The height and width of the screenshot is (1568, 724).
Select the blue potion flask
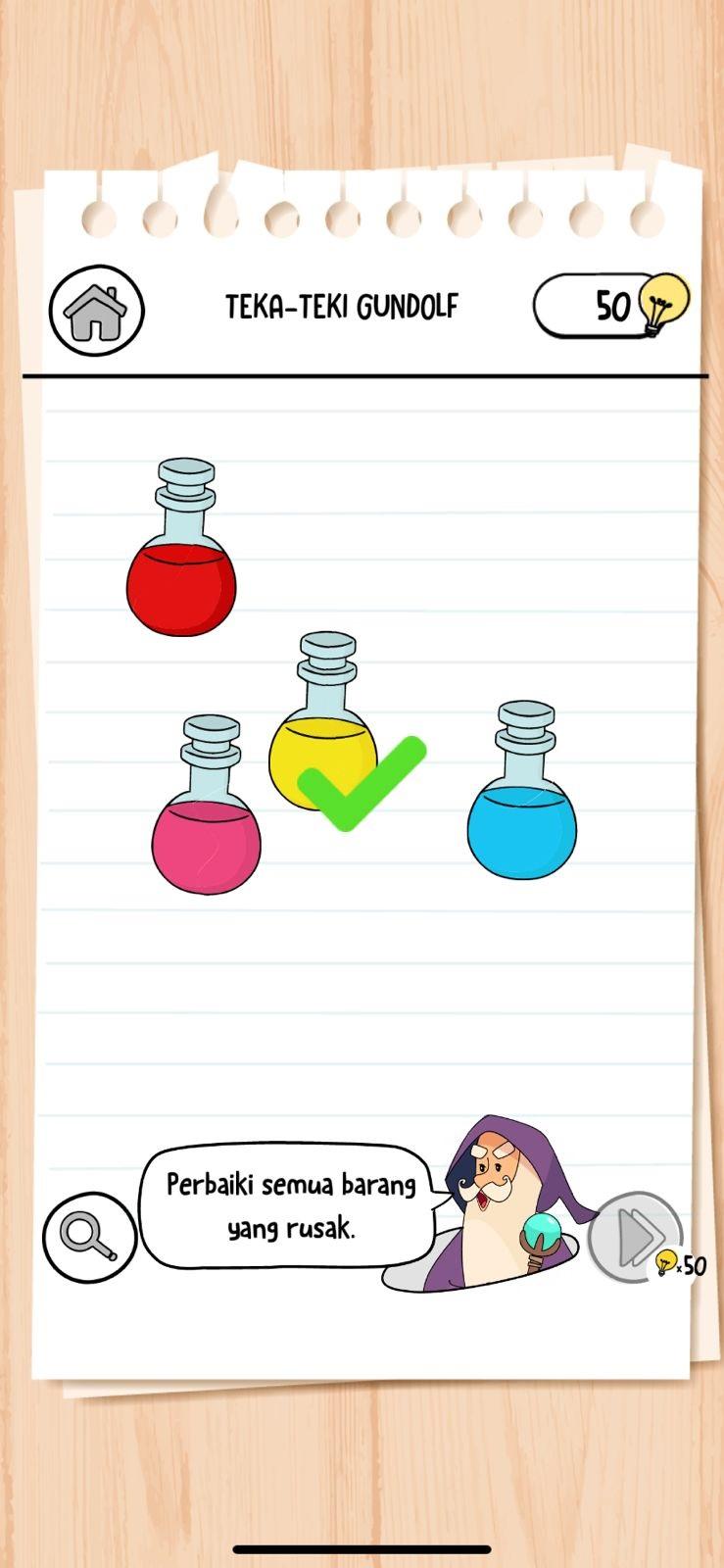tap(522, 790)
